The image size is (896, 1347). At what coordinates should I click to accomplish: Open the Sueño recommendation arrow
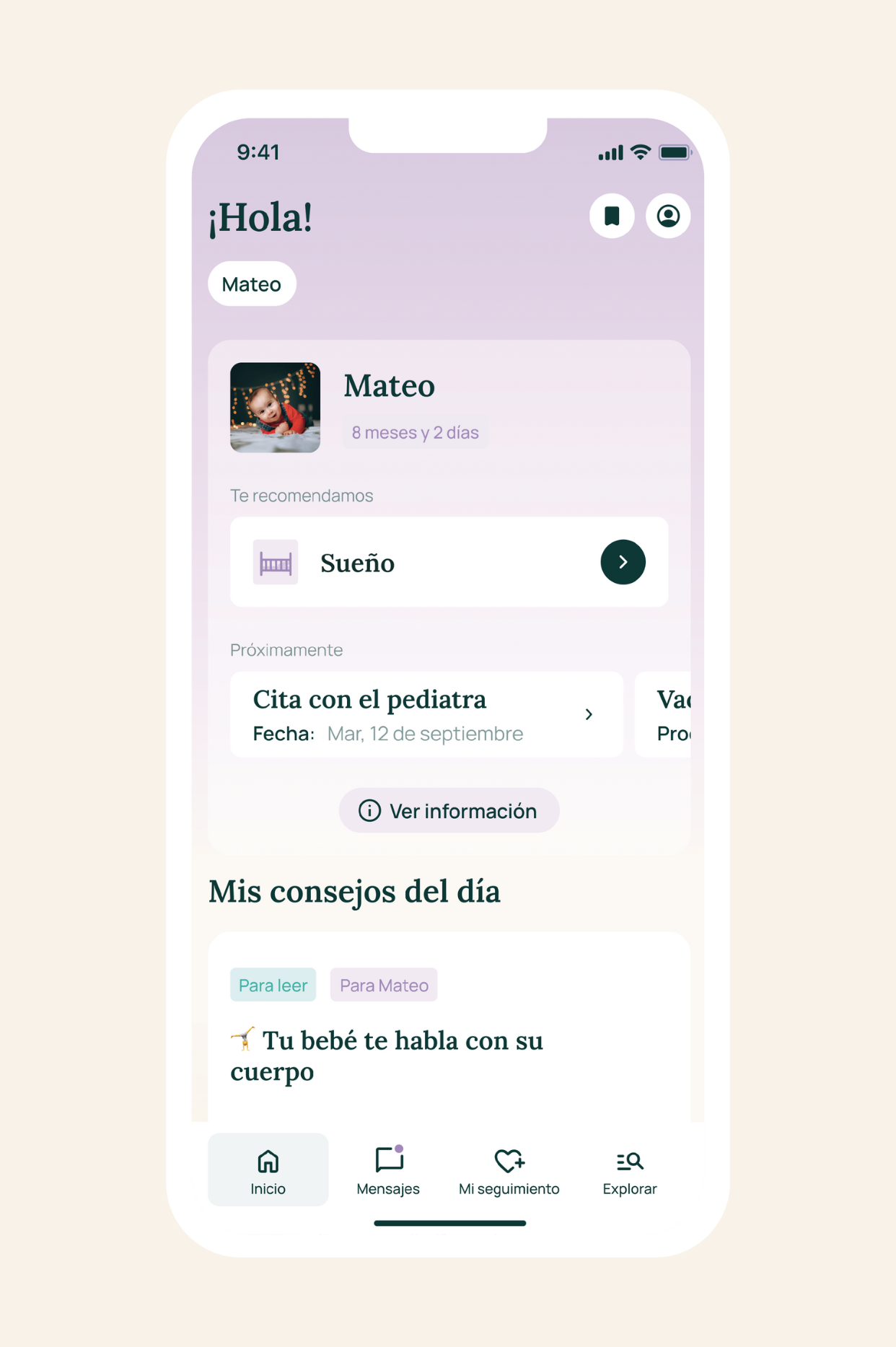(x=622, y=562)
